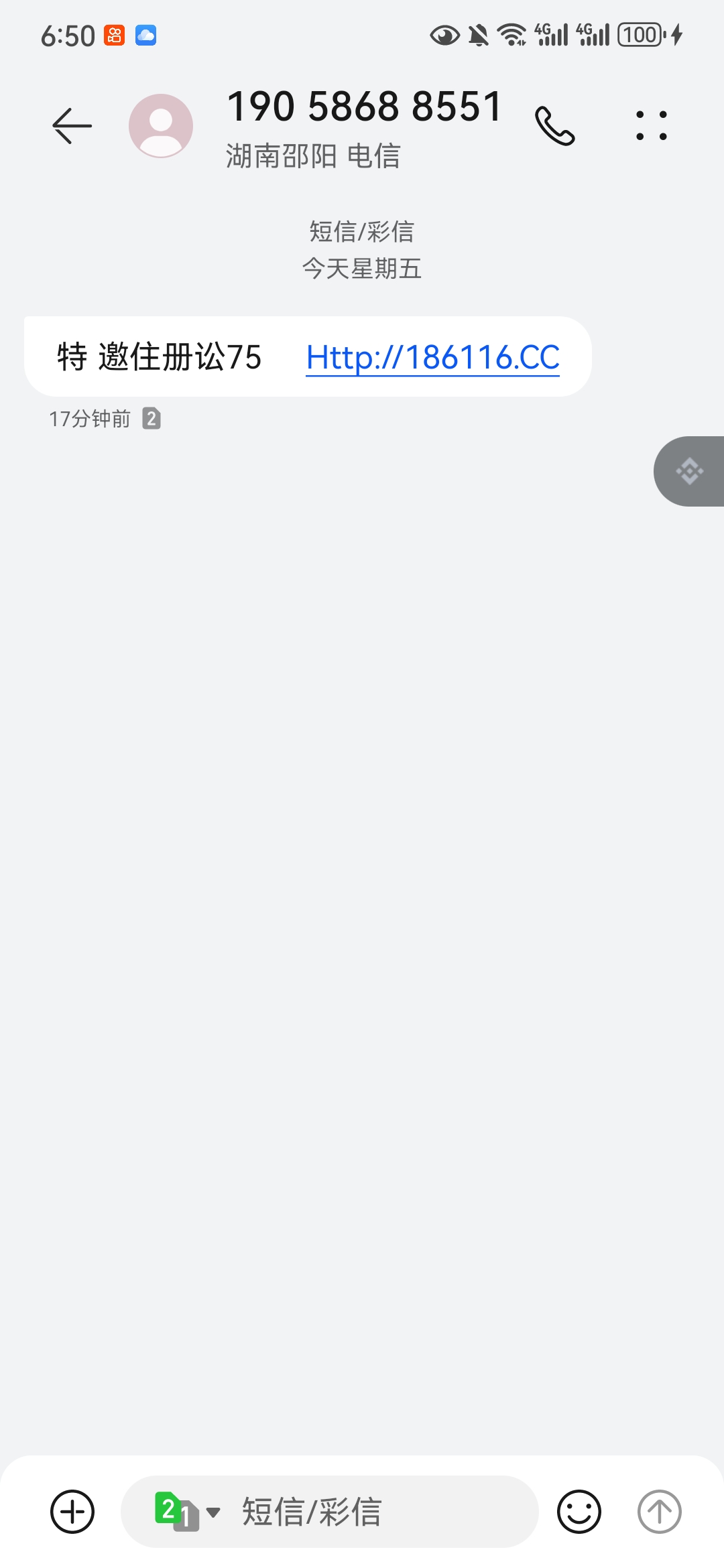The height and width of the screenshot is (1568, 724).
Task: Open the floating side shortcut handle
Action: (x=690, y=471)
